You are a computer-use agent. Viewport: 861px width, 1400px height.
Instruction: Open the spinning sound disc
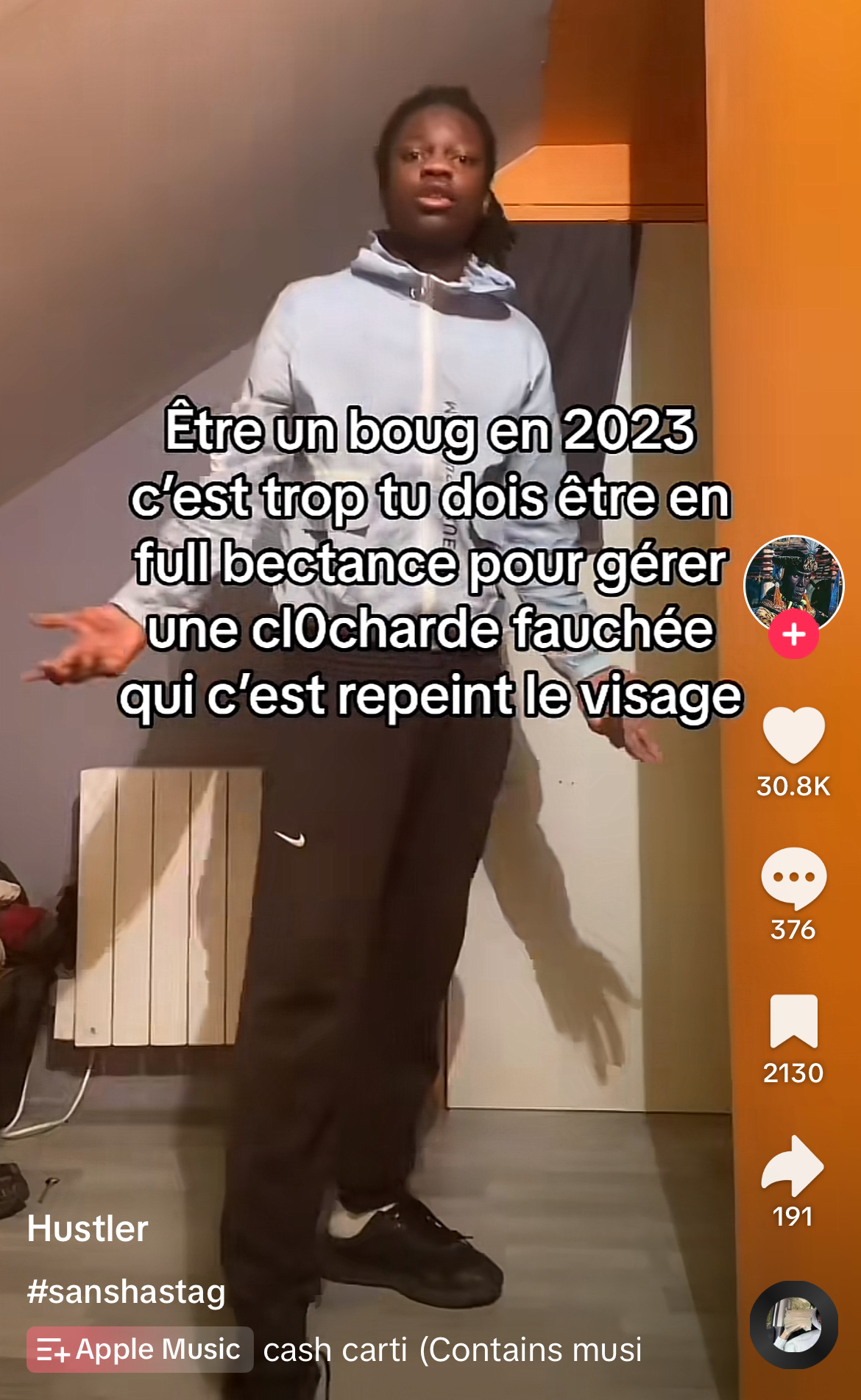(793, 1325)
